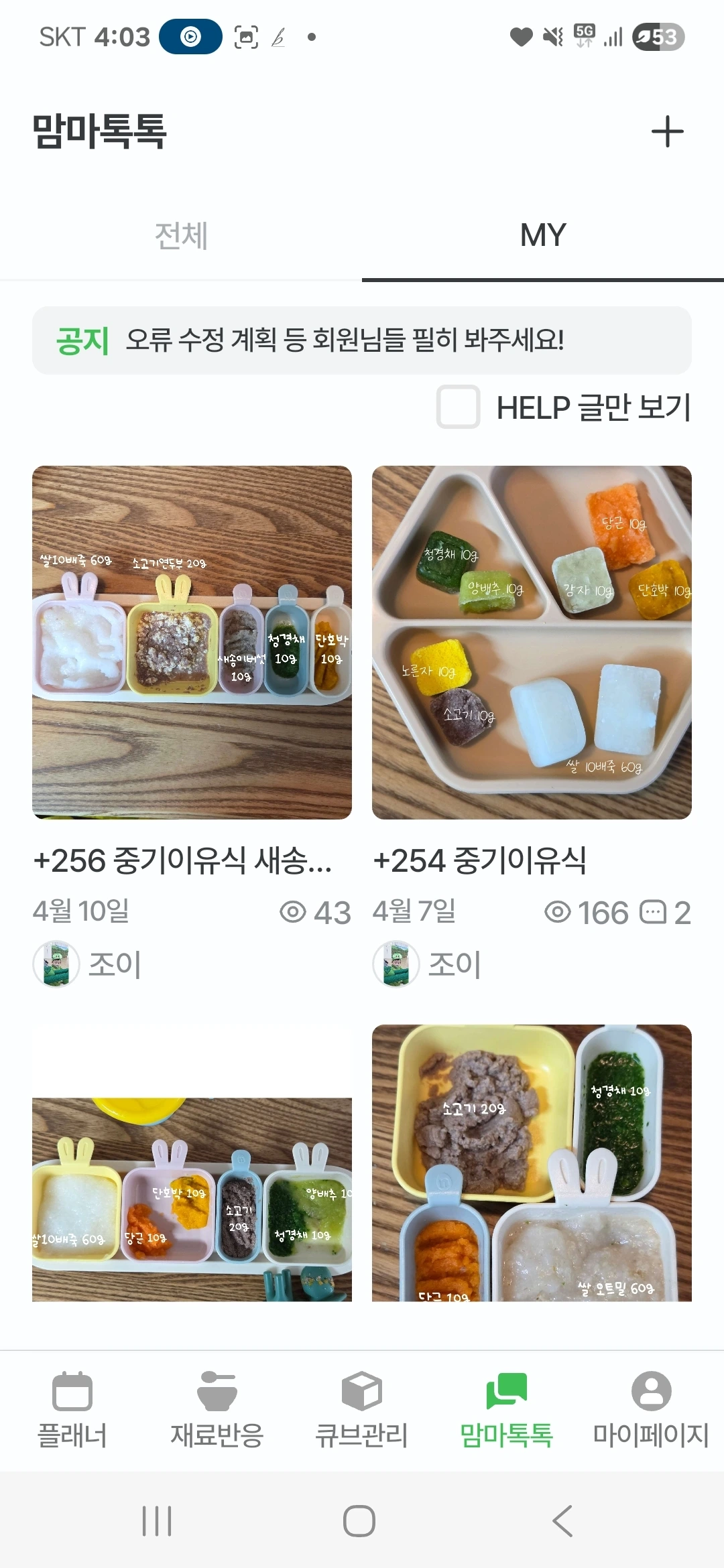
Task: Open the +254 중기이유식 post
Action: tap(532, 642)
